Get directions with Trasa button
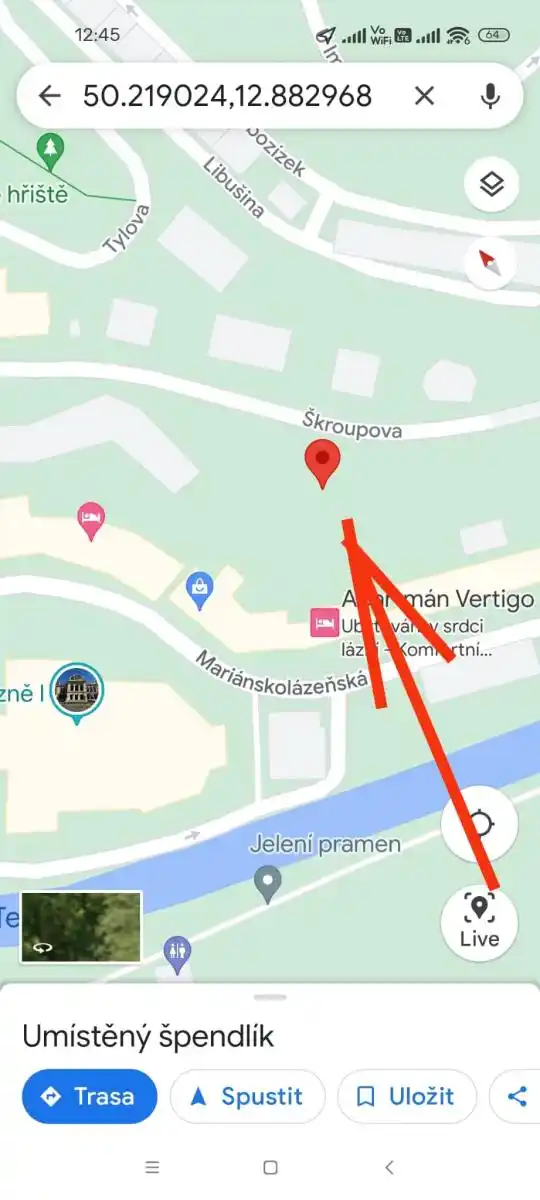Image resolution: width=540 pixels, height=1200 pixels. pyautogui.click(x=90, y=1097)
